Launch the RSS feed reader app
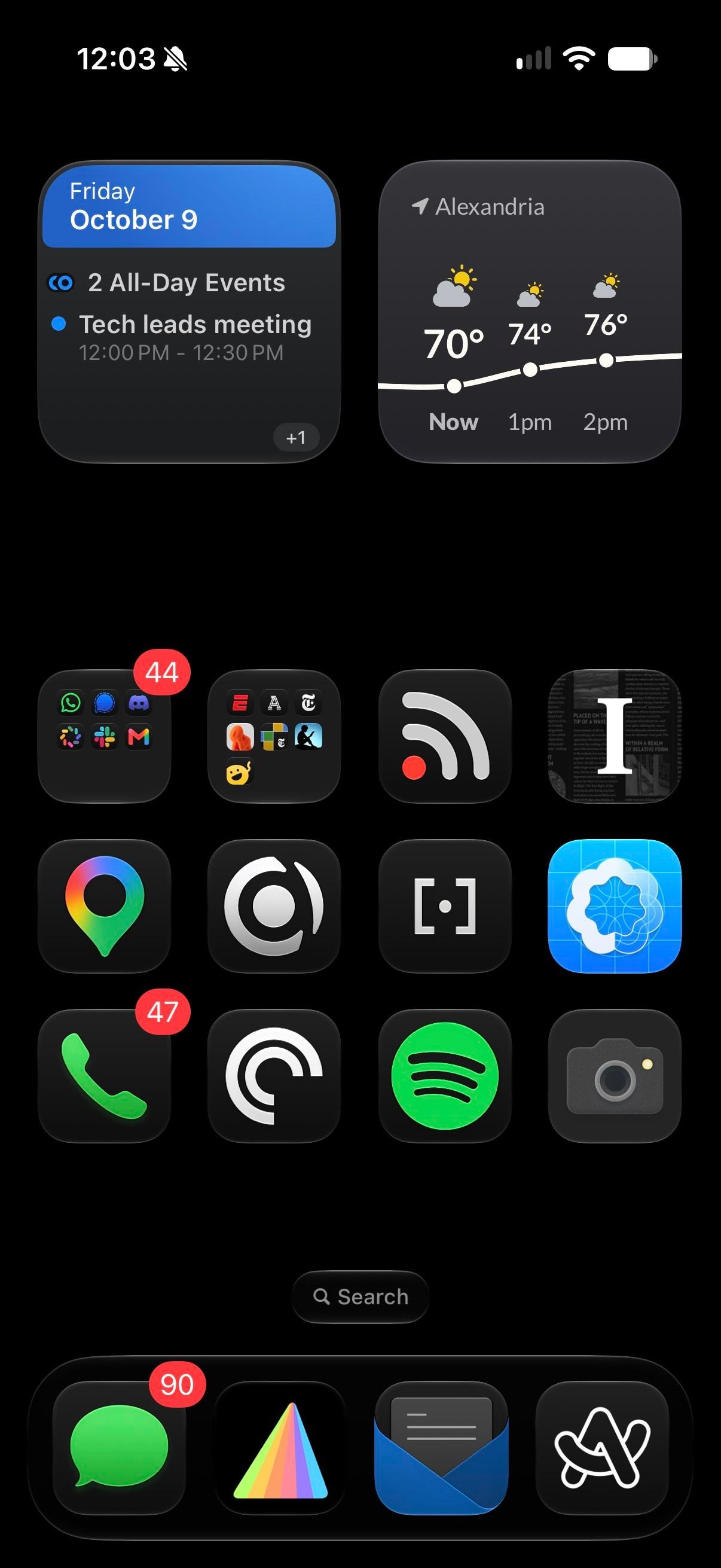Viewport: 721px width, 1568px height. 445,736
